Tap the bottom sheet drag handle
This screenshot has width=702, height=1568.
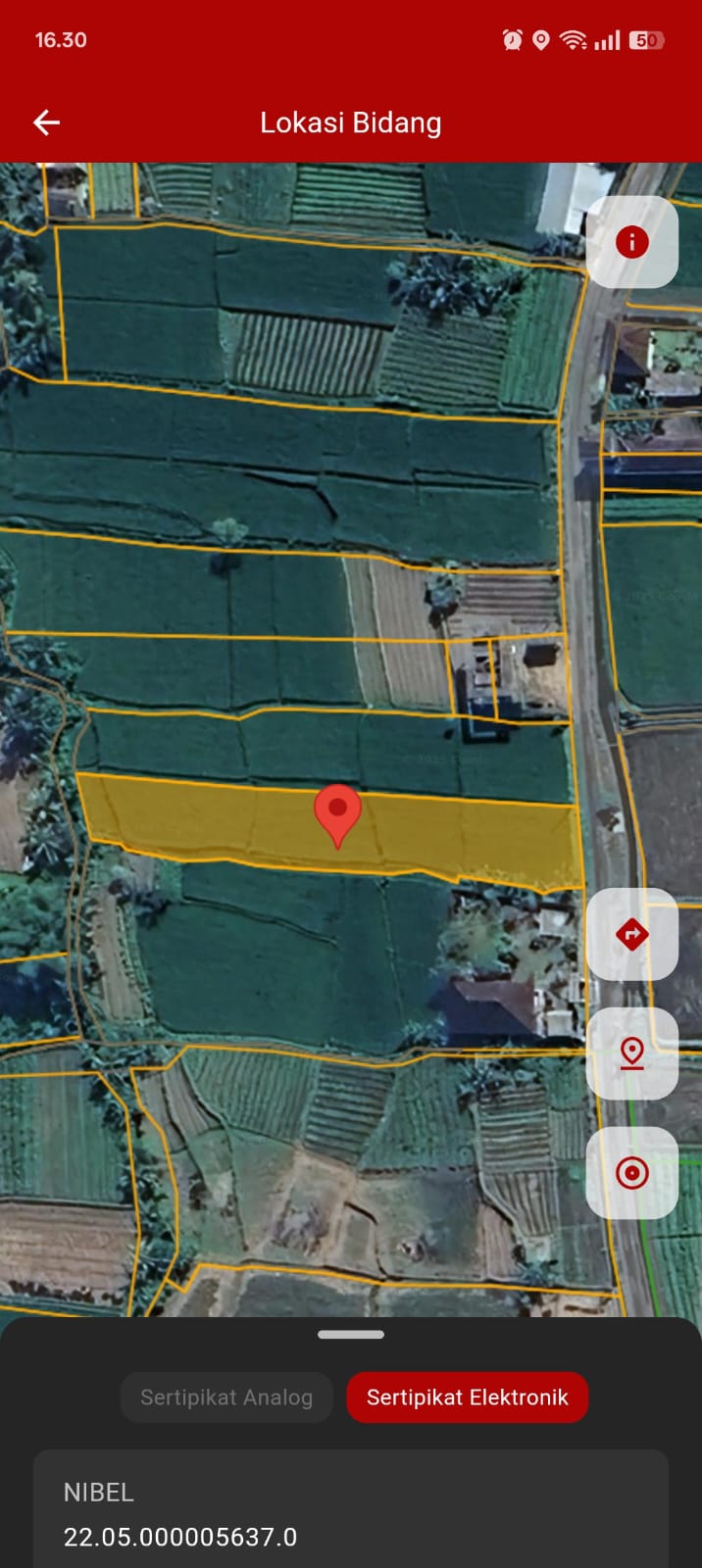[x=351, y=1334]
